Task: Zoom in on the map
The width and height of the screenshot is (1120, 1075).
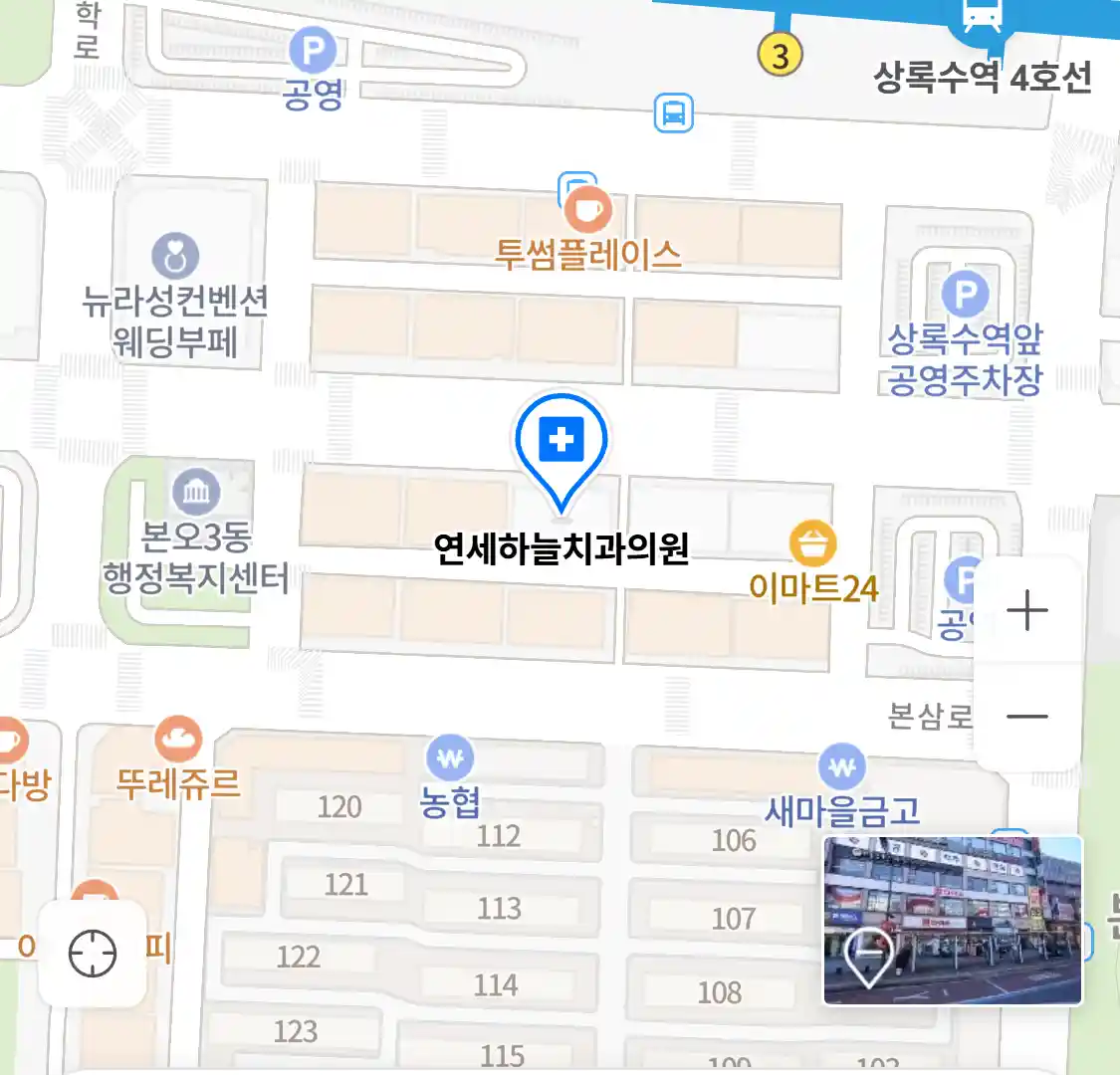Action: pos(1027,610)
